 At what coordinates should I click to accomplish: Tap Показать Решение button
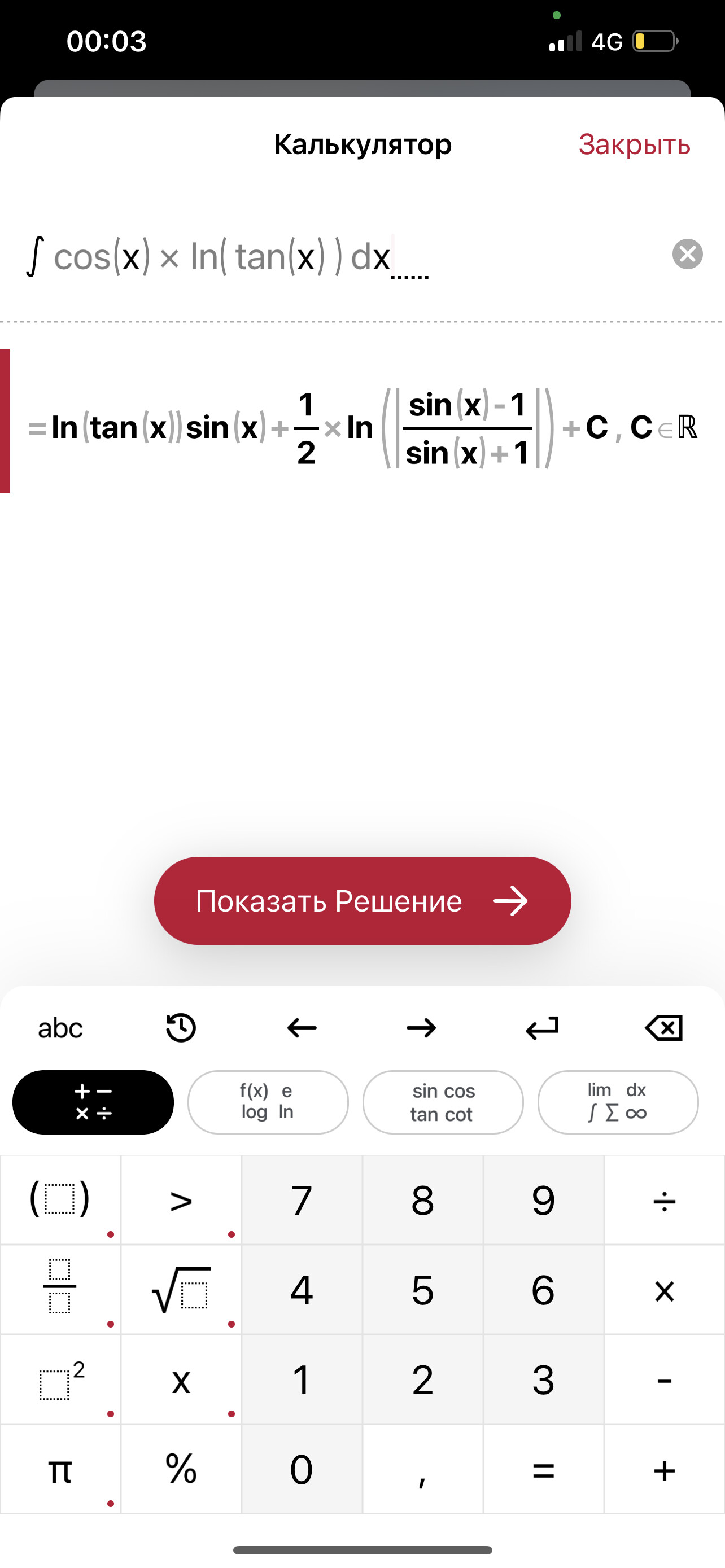[362, 900]
